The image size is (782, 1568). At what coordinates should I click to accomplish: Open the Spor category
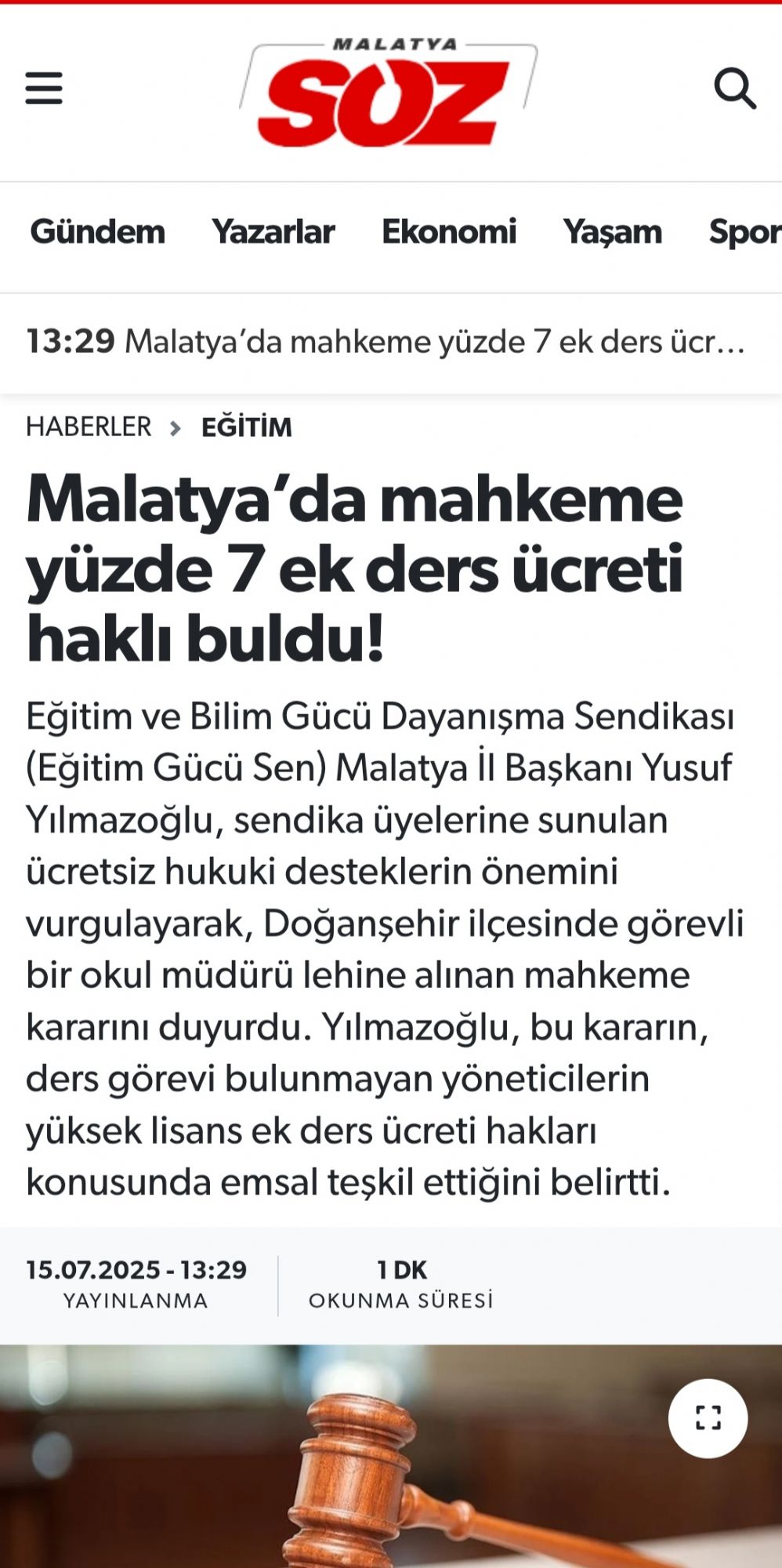pos(745,232)
